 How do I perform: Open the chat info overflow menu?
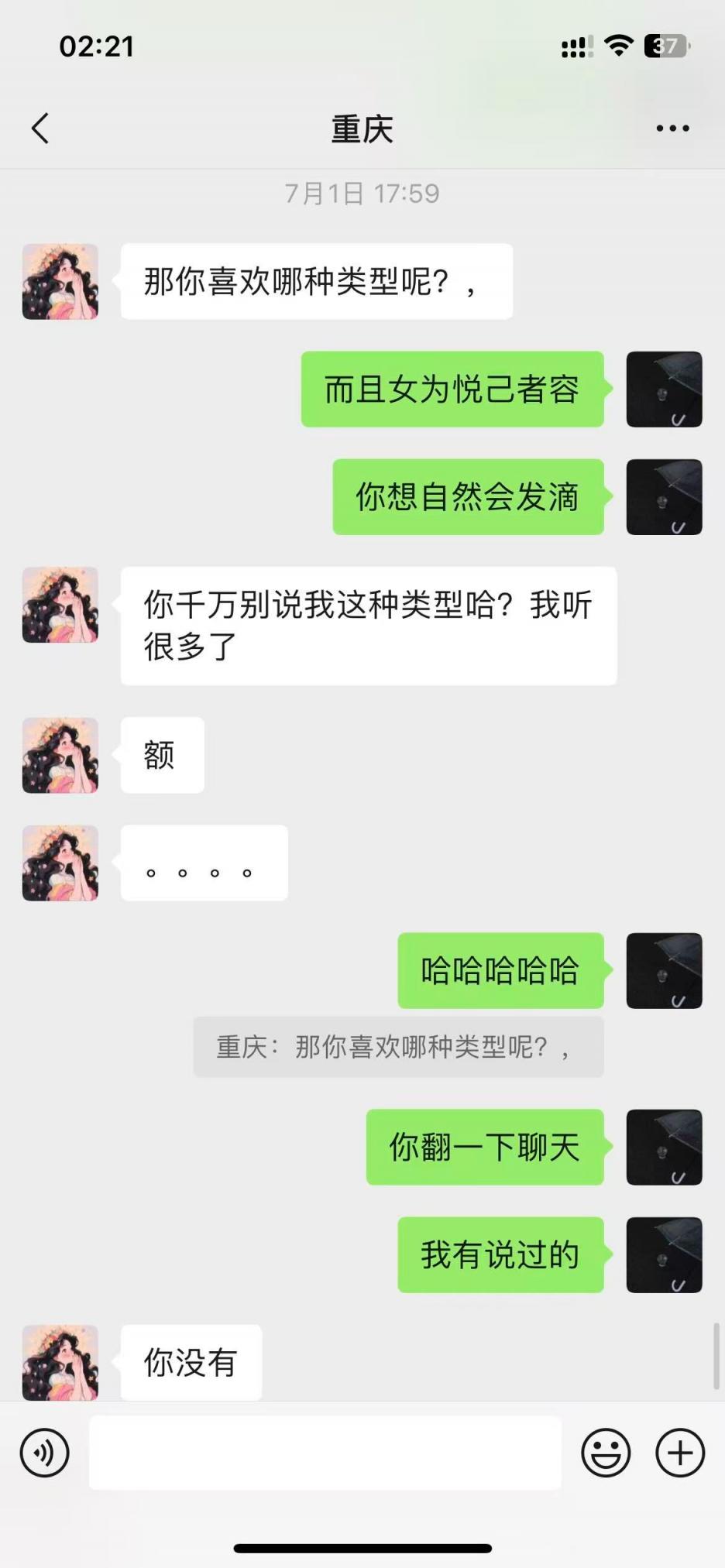(672, 129)
